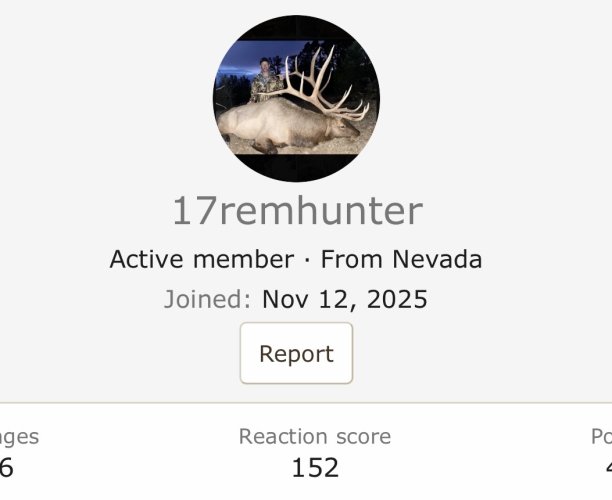Open 17remhunter's profile picture

coord(296,98)
